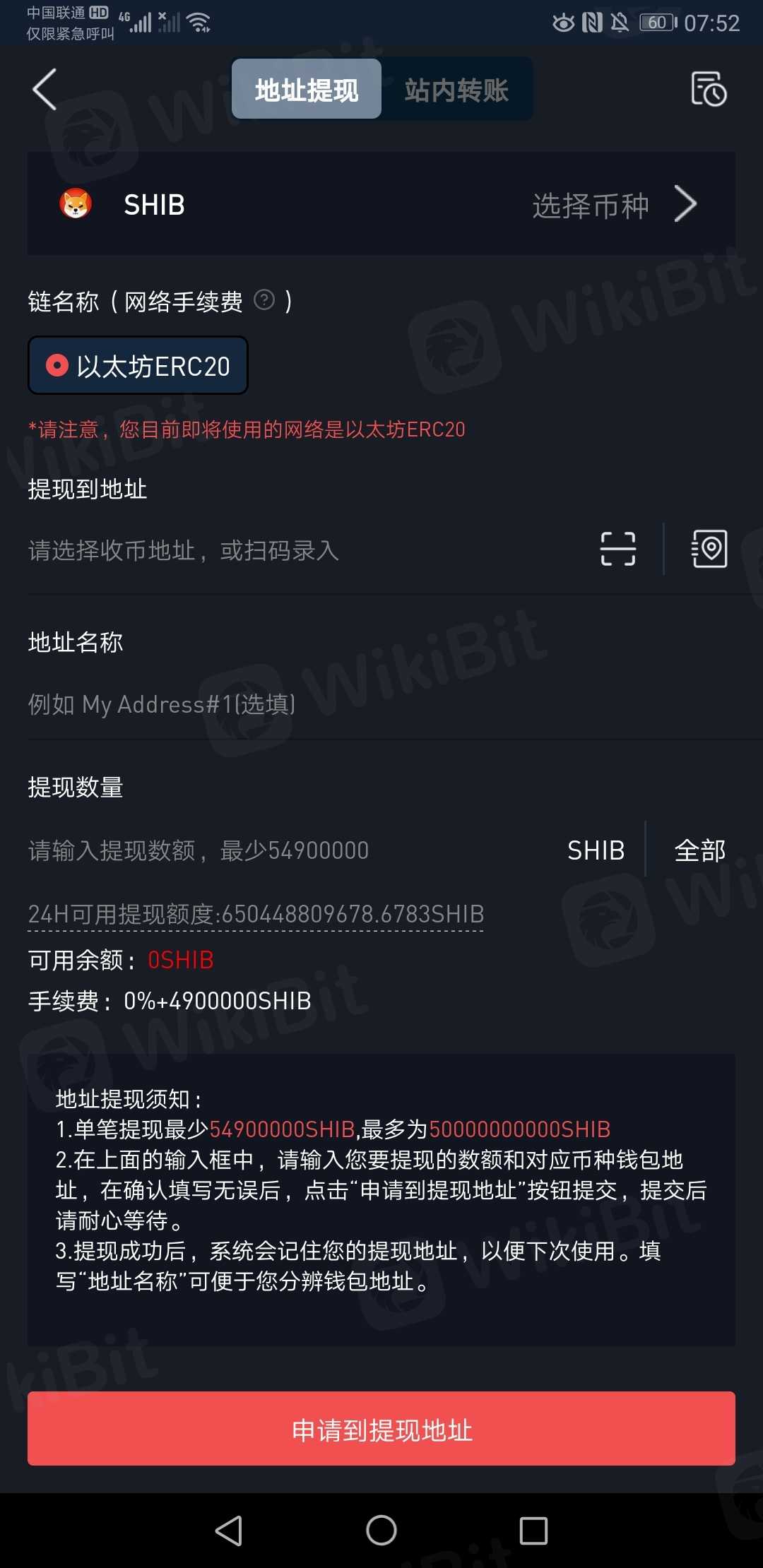Select the 地址提现 tab
Screen dimensions: 763x1568
[307, 90]
